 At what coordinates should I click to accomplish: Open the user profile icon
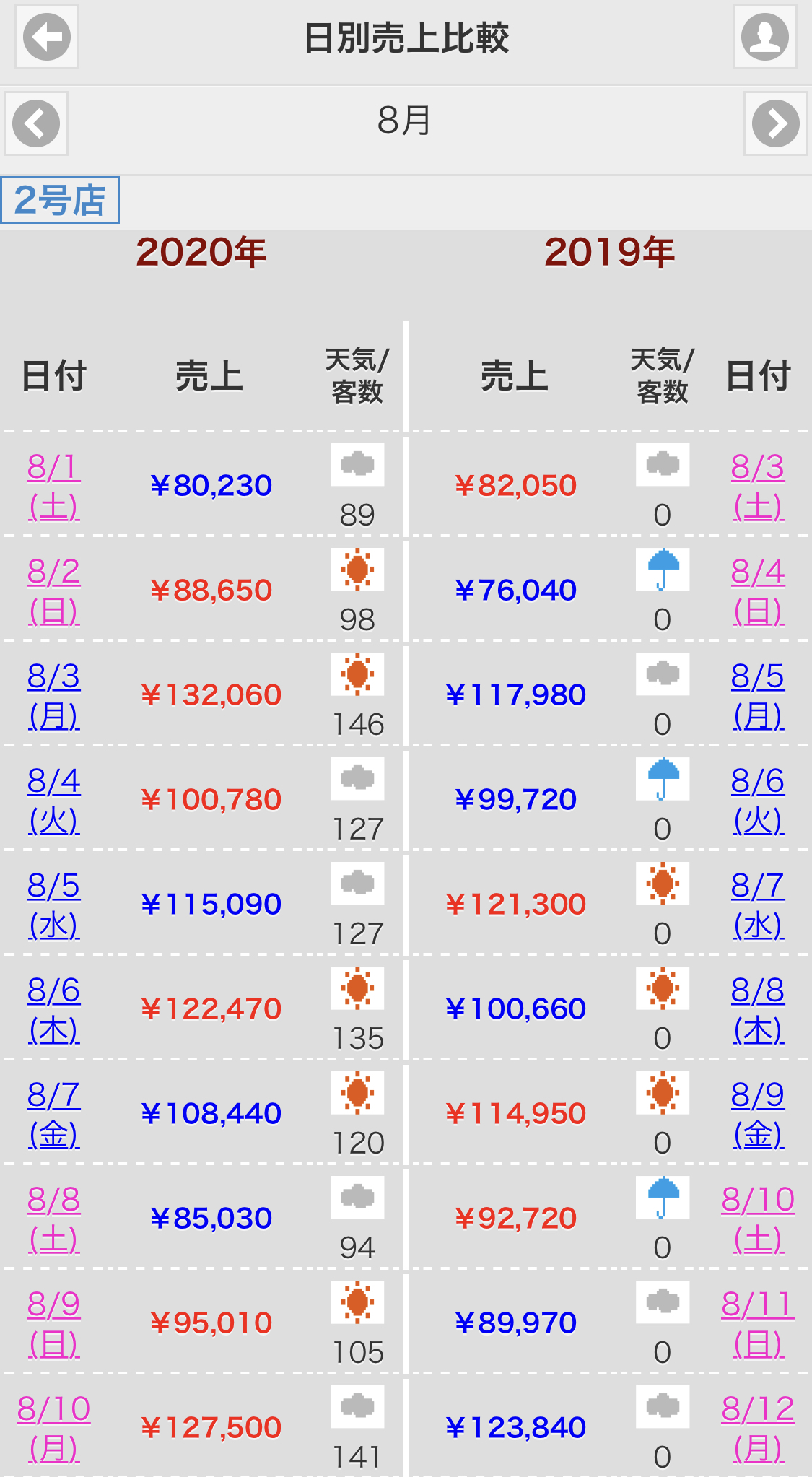(764, 38)
